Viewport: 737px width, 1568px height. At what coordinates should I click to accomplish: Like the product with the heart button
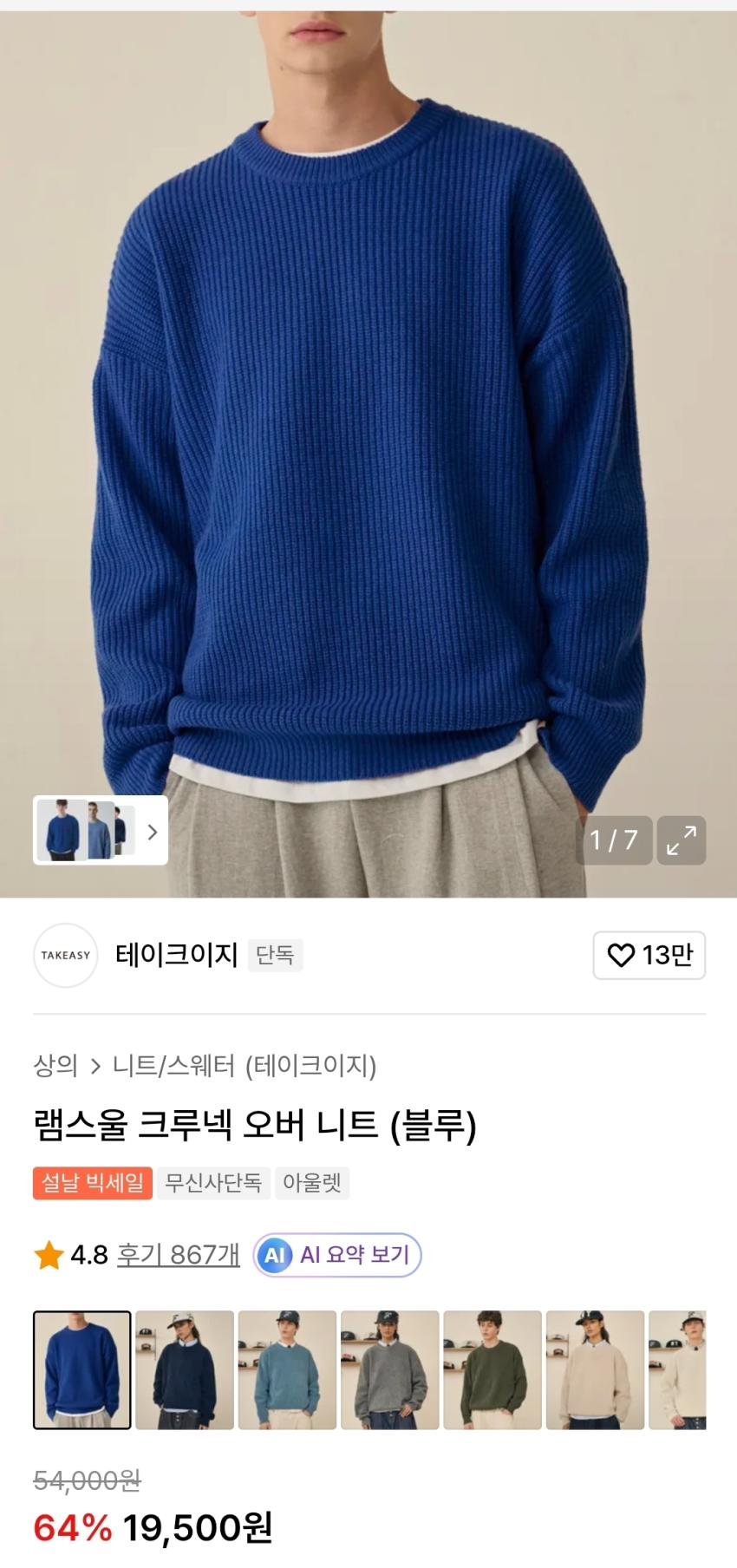tap(649, 956)
